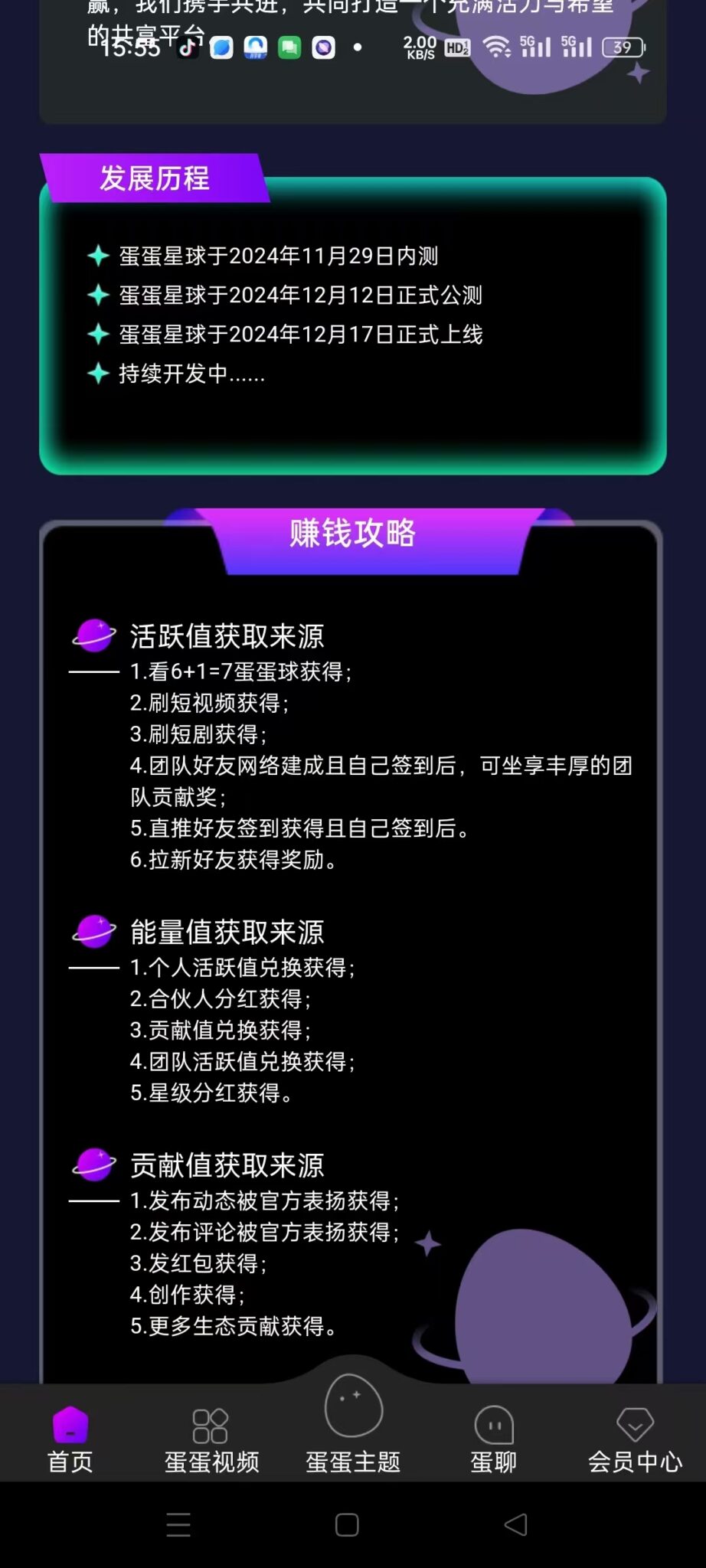Switch to the 首页 tab
Screen dimensions: 706x1568
[x=70, y=1438]
